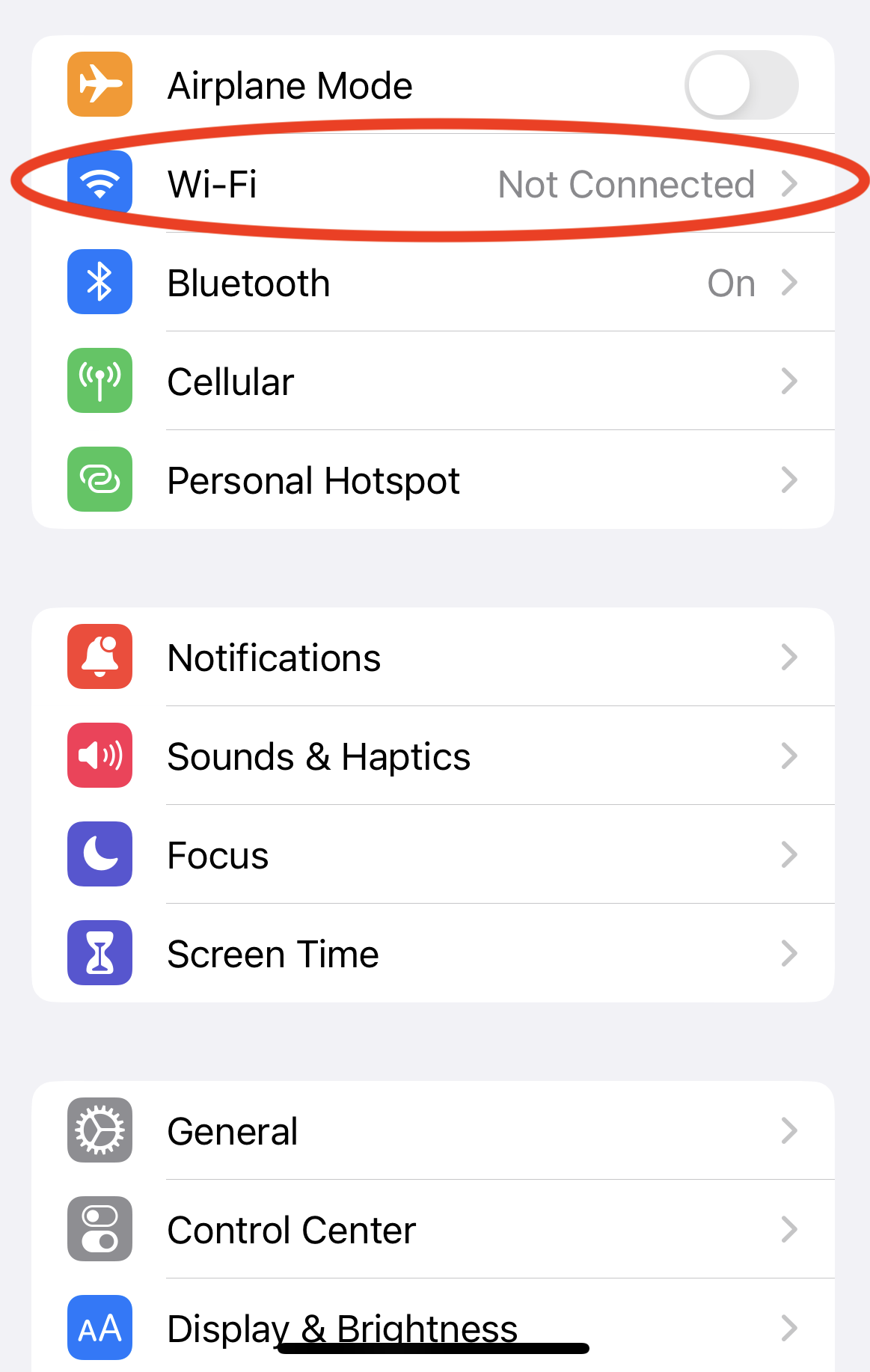The image size is (870, 1372).
Task: Open Screen Time settings
Action: click(449, 953)
